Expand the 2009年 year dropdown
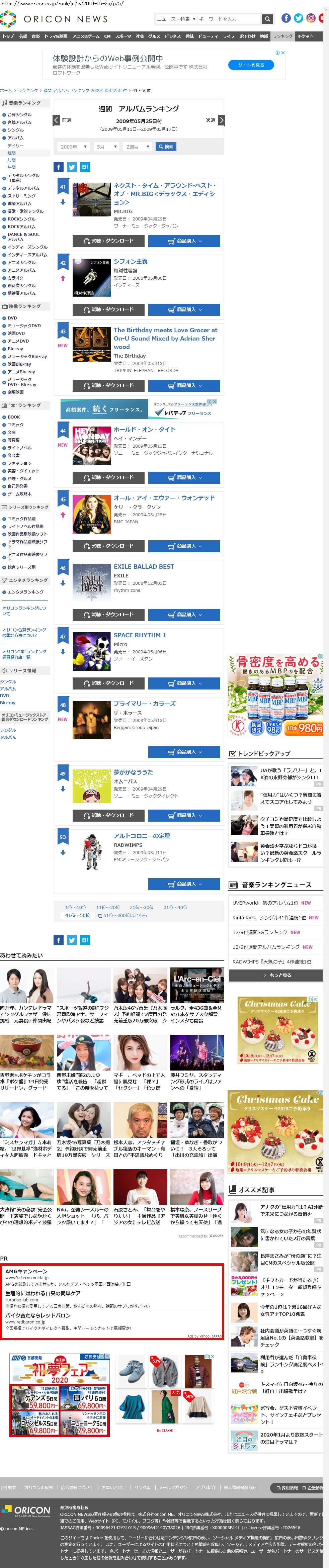The image size is (329, 1568). (x=74, y=147)
